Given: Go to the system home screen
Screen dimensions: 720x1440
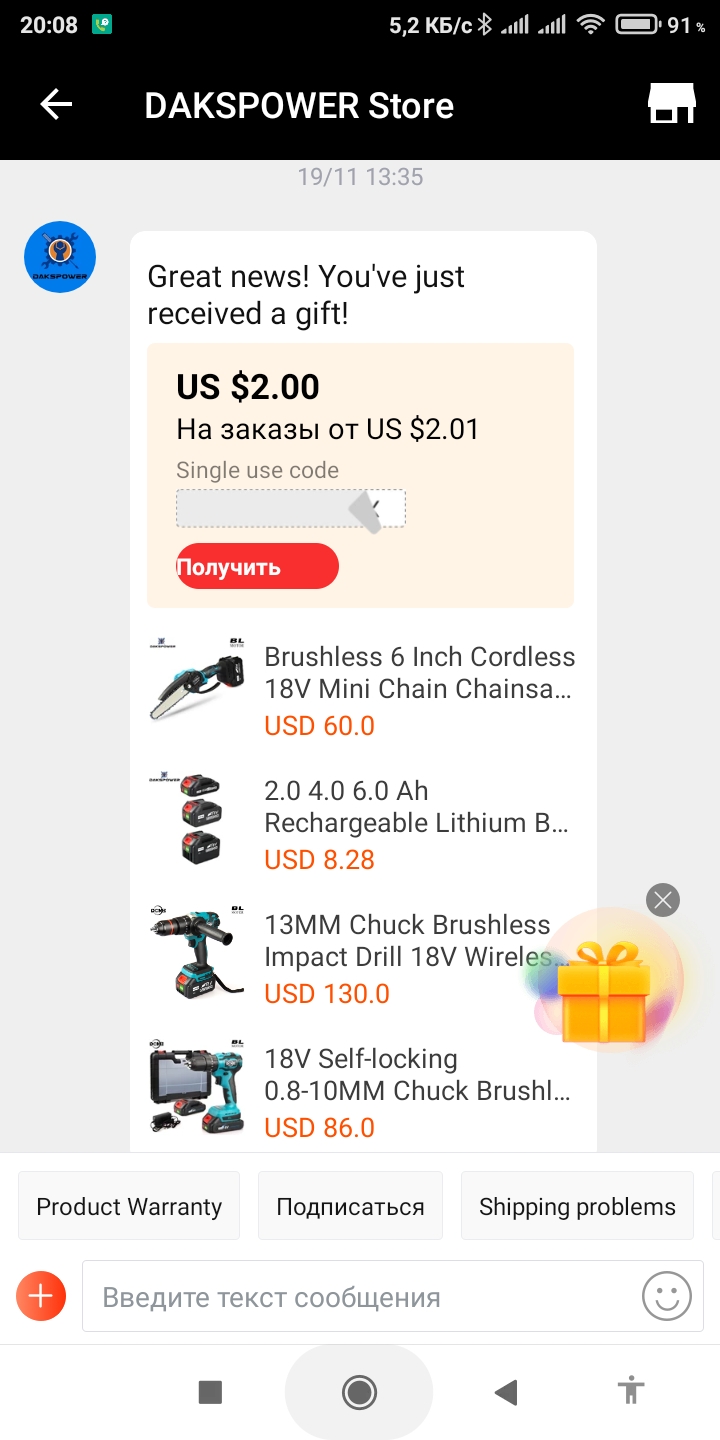Looking at the screenshot, I should click(359, 1391).
